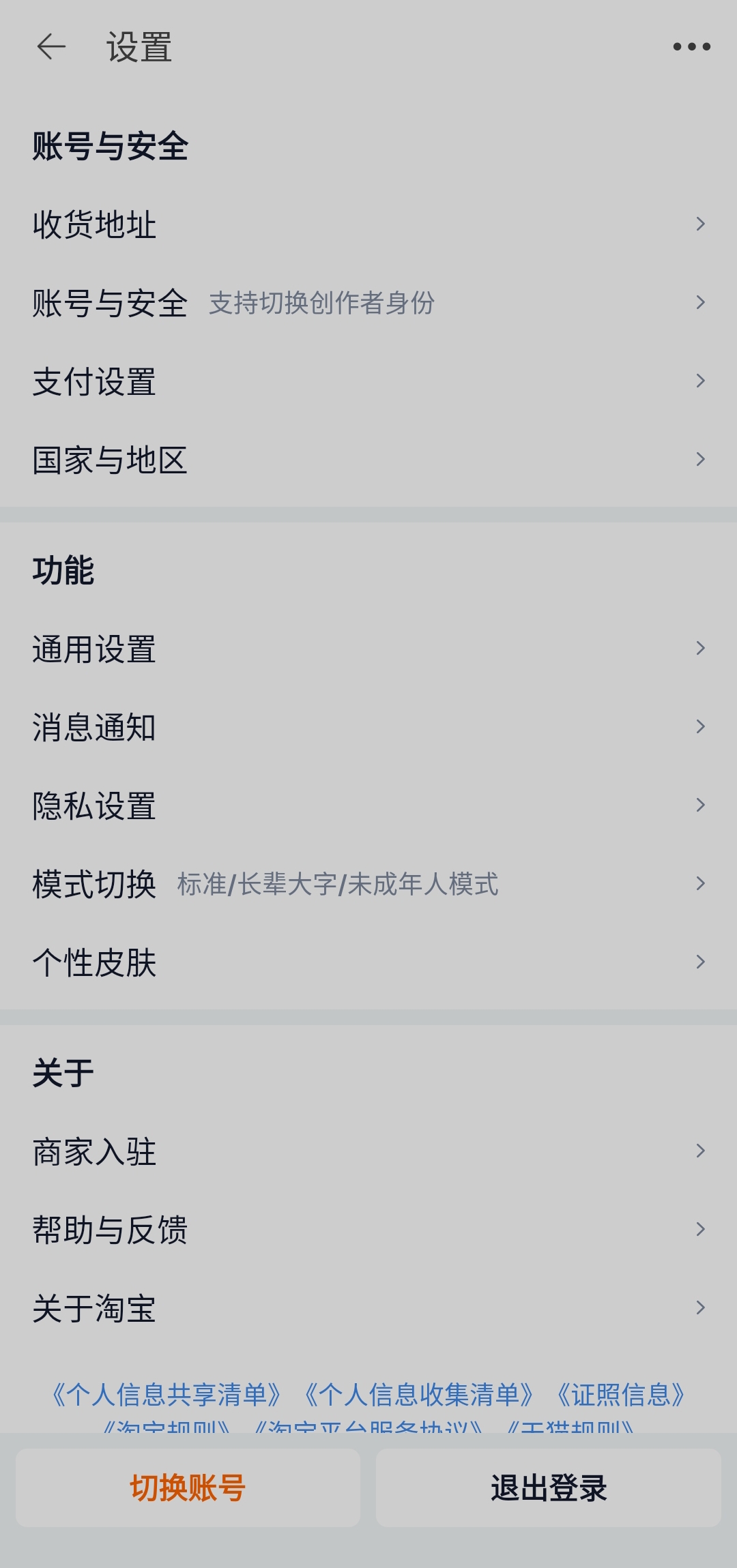Open 帮助与反馈

369,1230
